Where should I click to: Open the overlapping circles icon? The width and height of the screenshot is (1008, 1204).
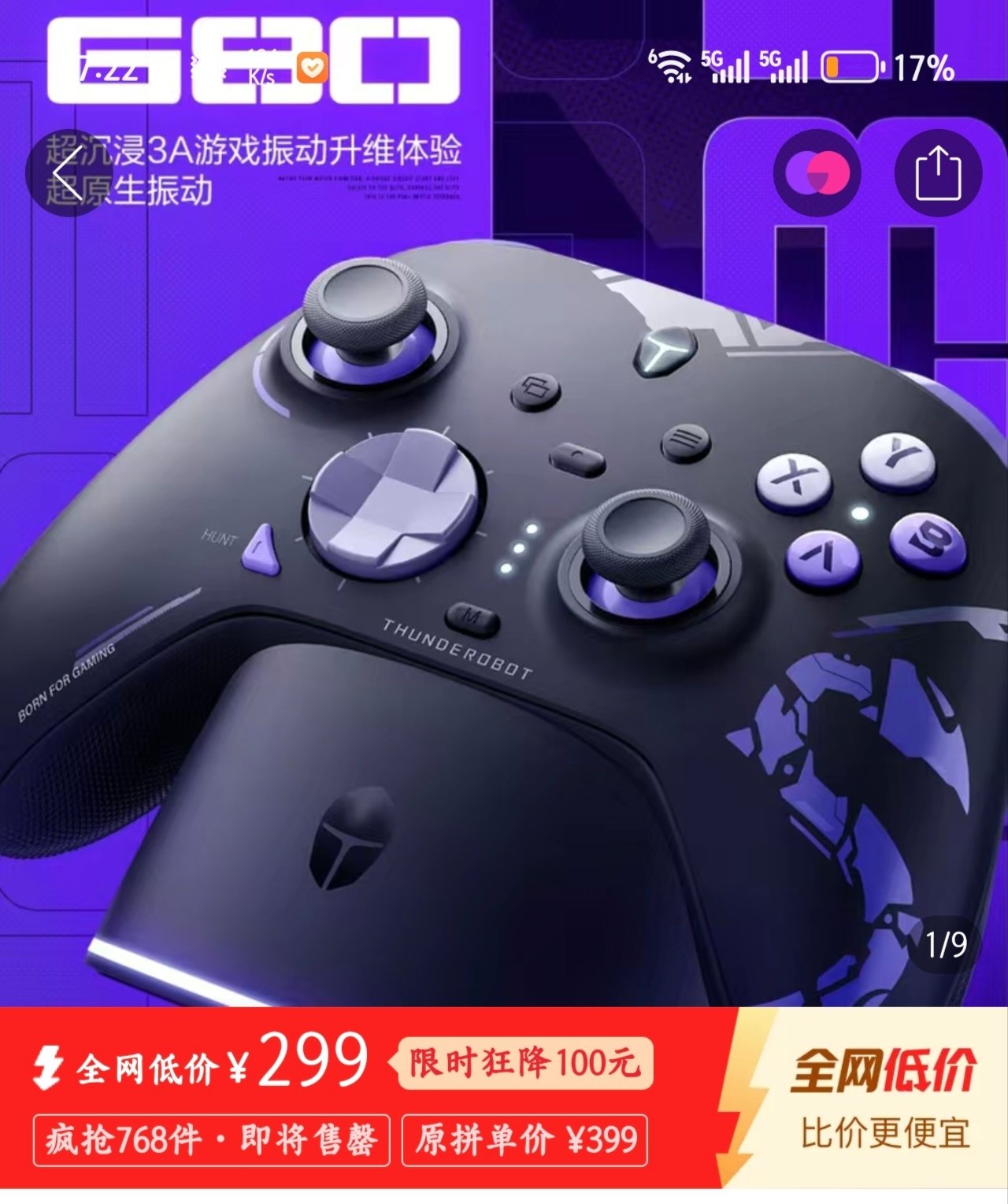coord(817,172)
